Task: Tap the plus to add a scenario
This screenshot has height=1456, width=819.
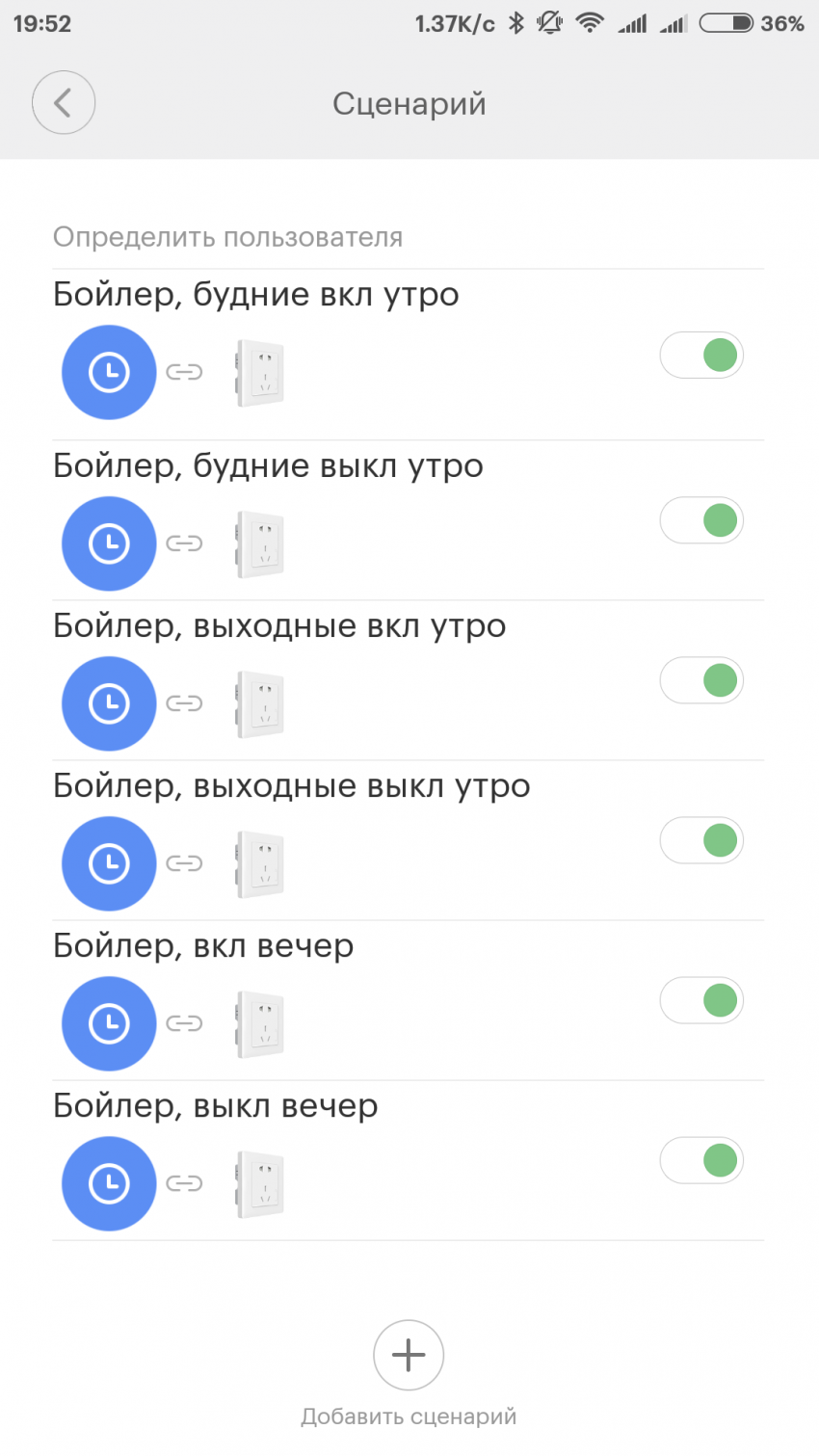Action: click(x=409, y=1355)
